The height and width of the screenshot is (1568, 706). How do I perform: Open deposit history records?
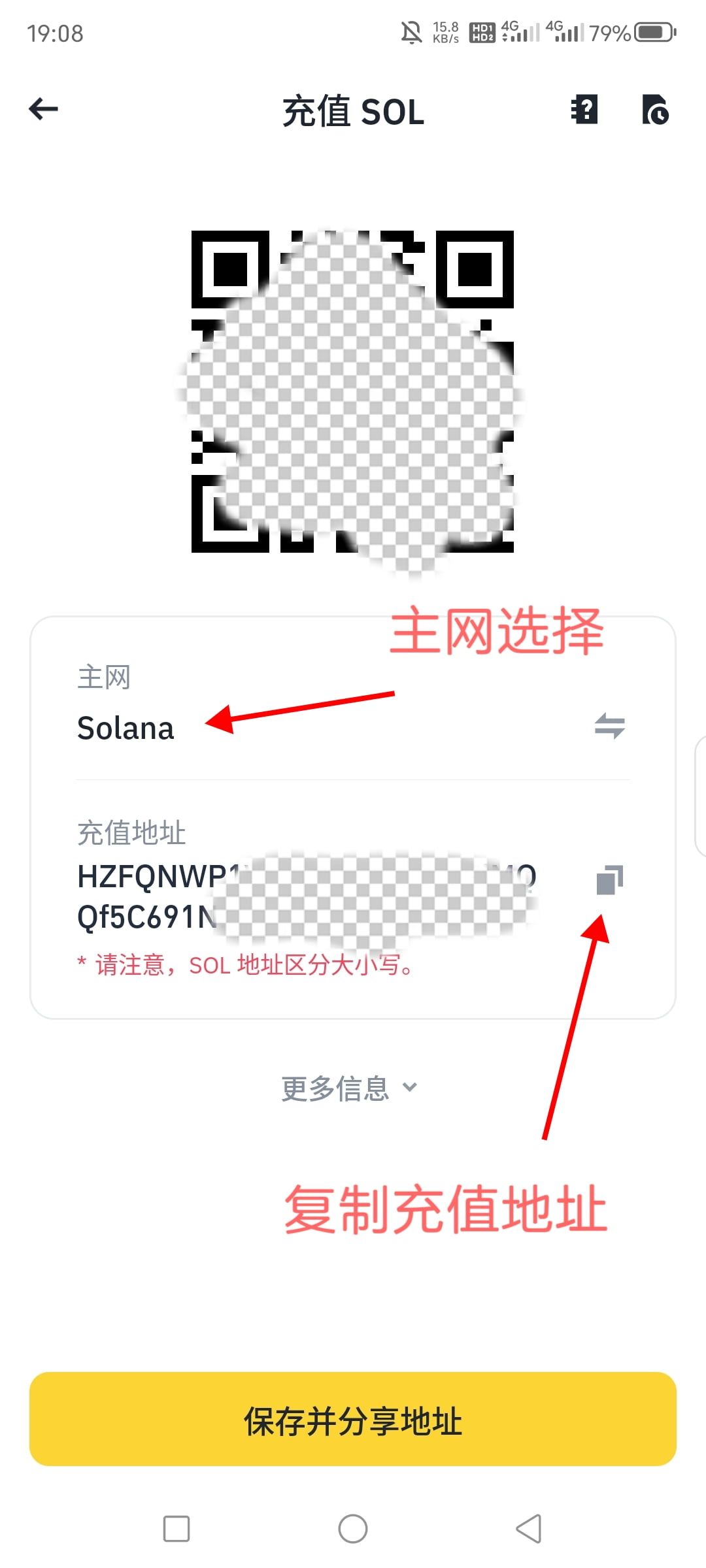pos(655,109)
